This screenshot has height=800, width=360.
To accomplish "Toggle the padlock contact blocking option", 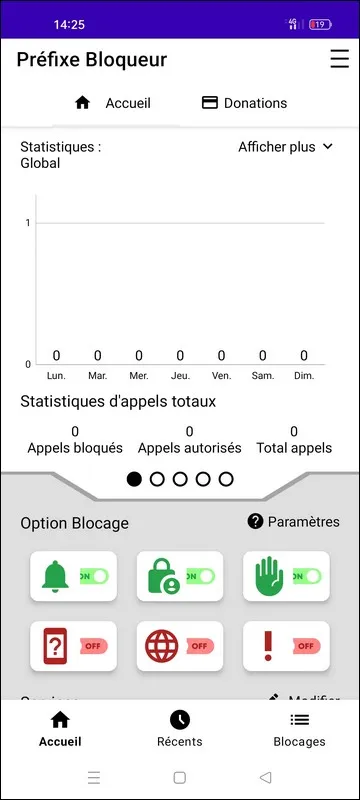I will pyautogui.click(x=180, y=576).
